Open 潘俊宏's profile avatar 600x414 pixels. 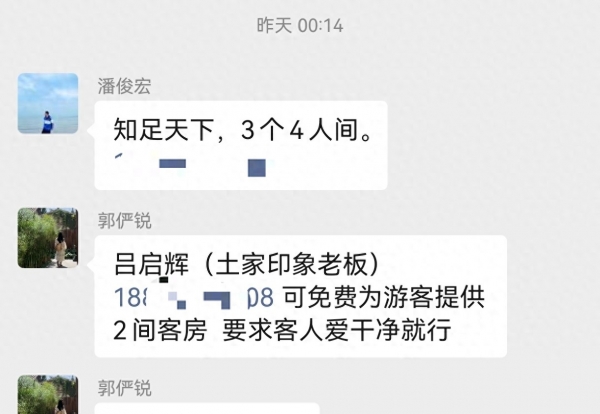[x=48, y=103]
